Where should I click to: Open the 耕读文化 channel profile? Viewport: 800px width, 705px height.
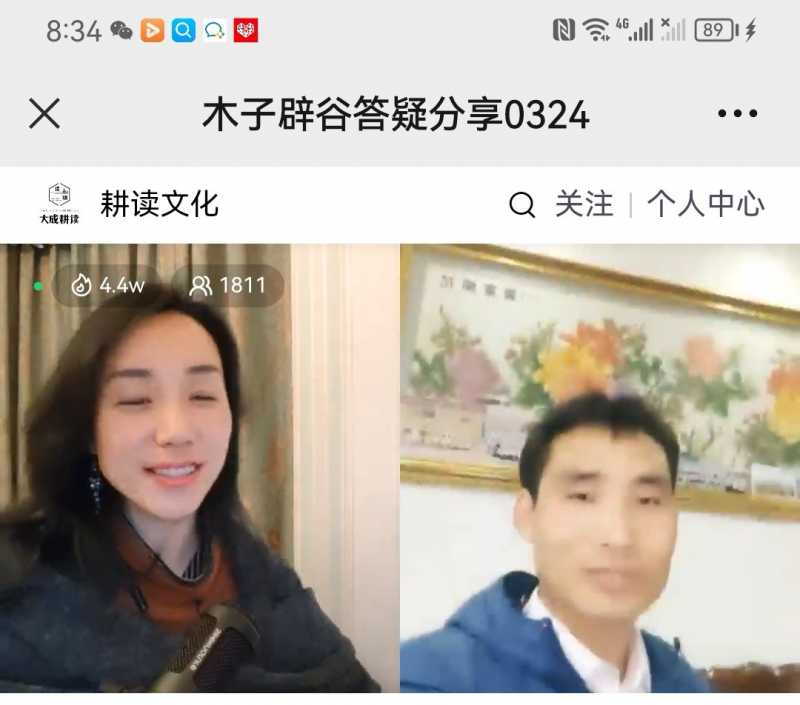tap(159, 204)
